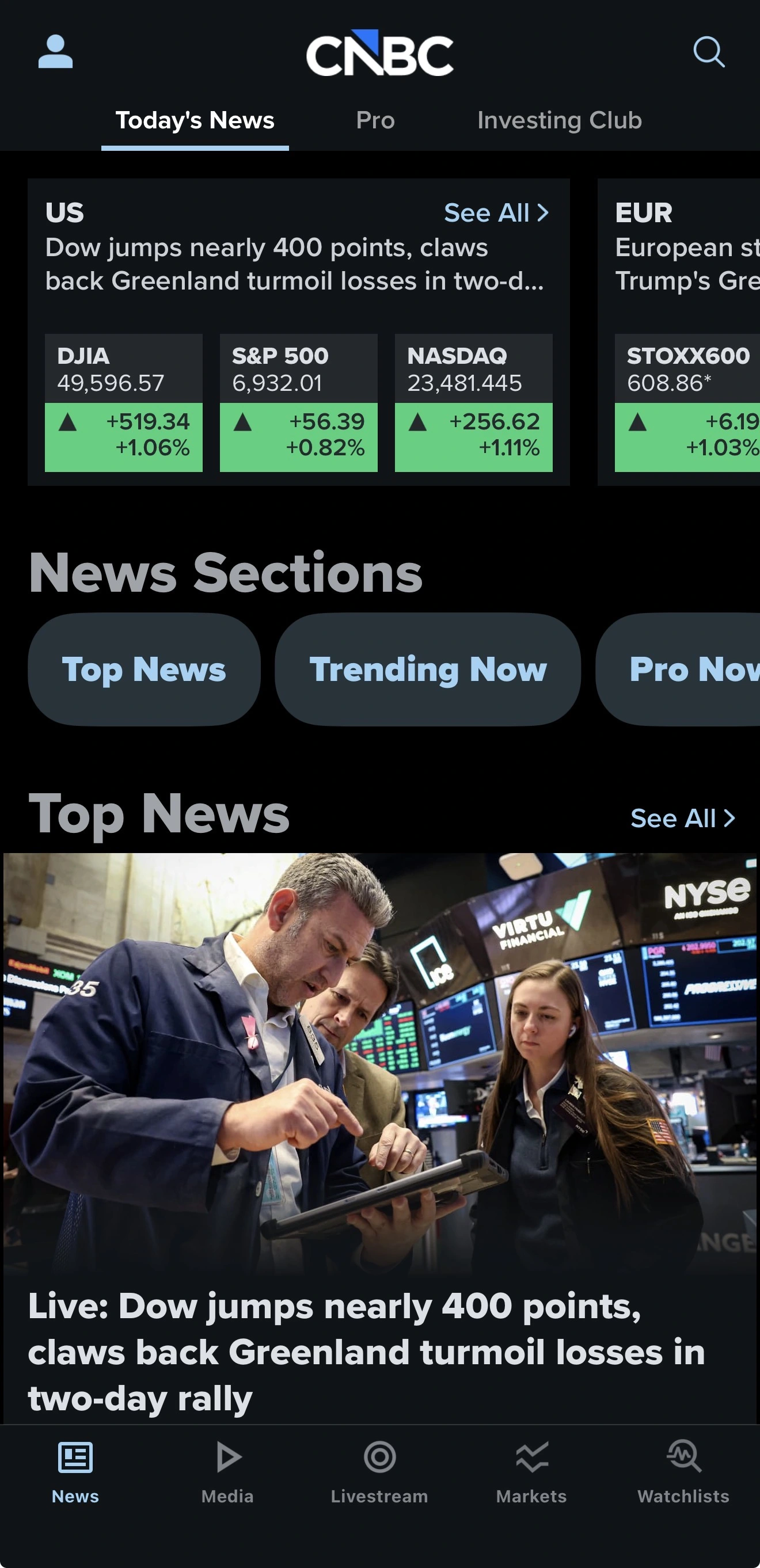
Task: Select the Today's News tab
Action: pos(195,120)
